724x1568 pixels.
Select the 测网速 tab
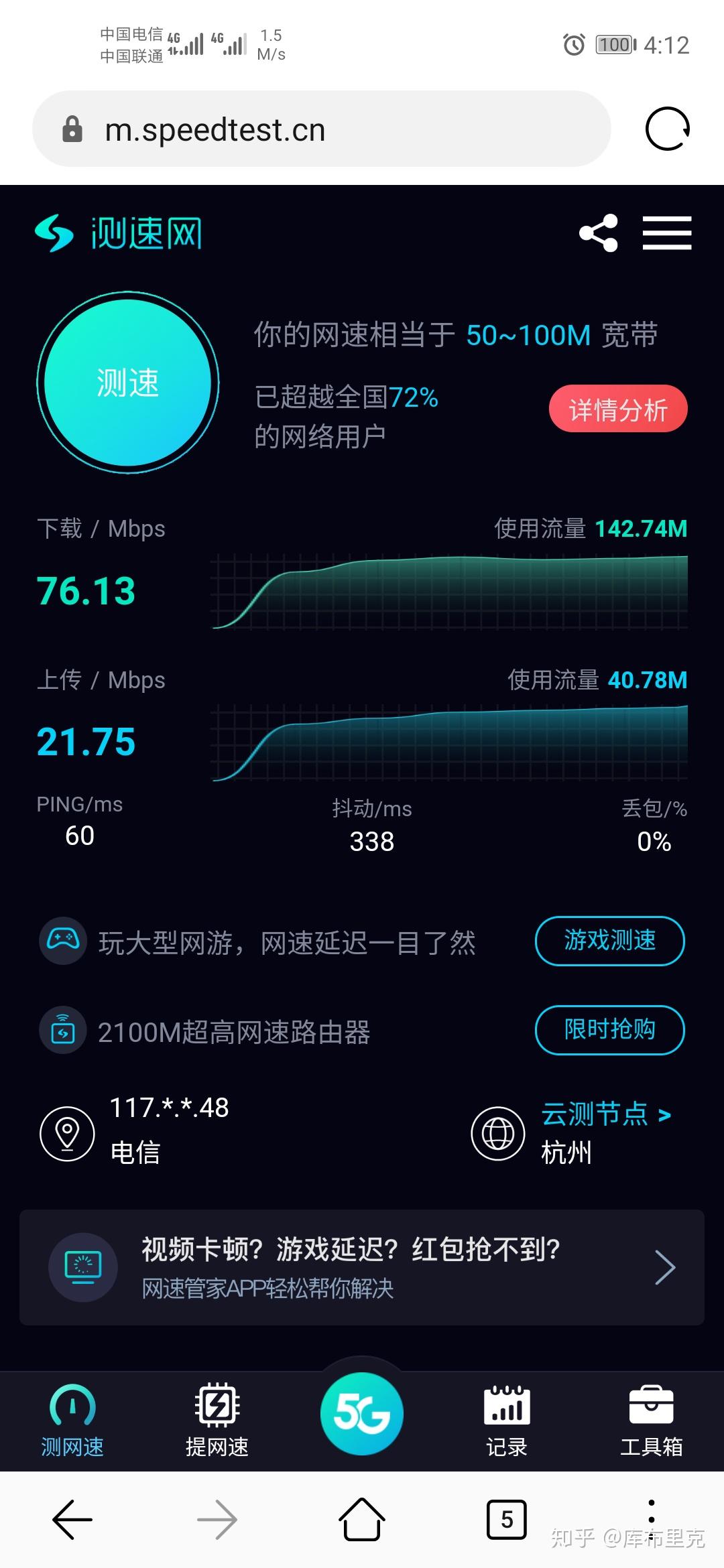pos(72,1419)
